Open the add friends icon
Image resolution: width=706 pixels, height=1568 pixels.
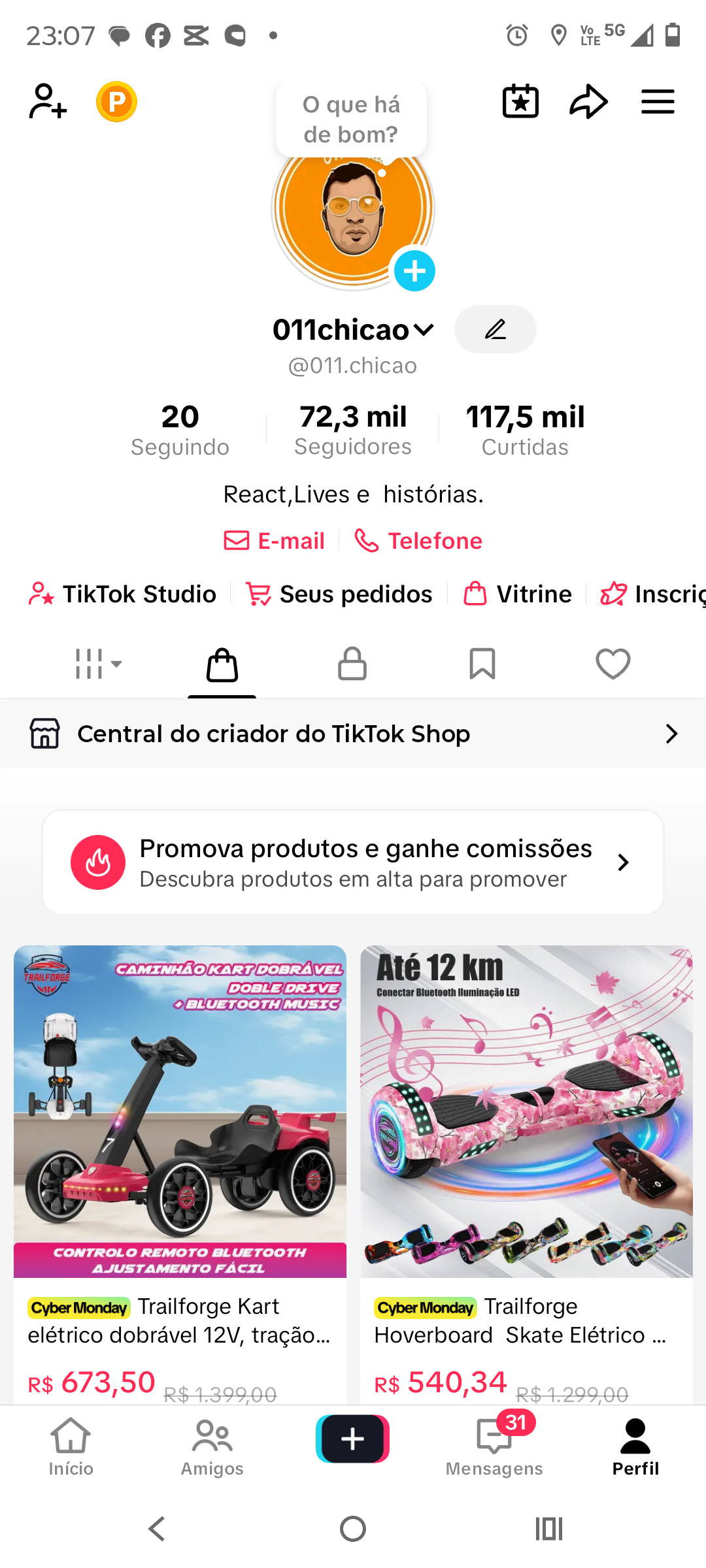tap(48, 101)
